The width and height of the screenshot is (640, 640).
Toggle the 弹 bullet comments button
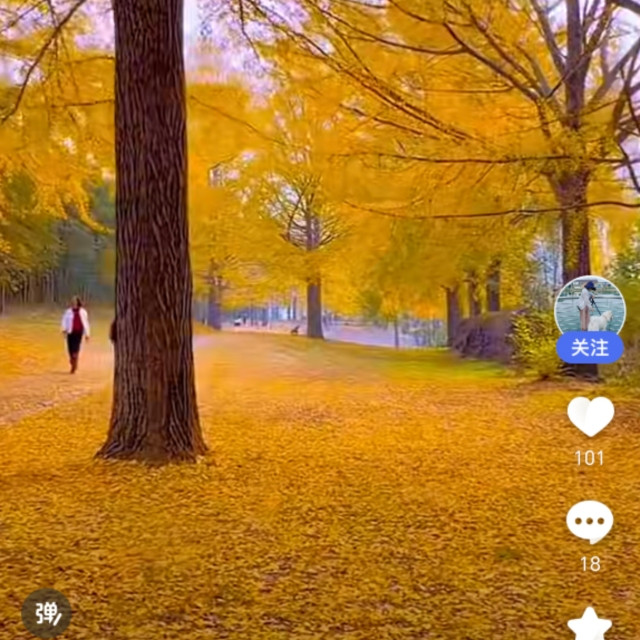point(46,613)
